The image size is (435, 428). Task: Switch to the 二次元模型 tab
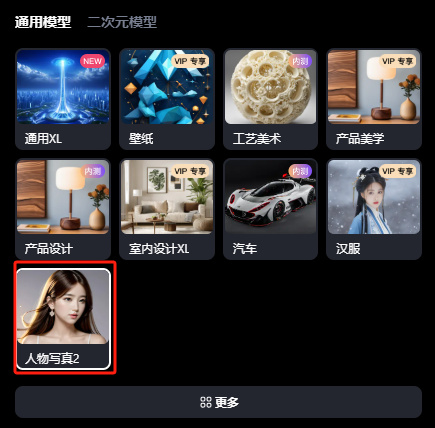point(122,22)
